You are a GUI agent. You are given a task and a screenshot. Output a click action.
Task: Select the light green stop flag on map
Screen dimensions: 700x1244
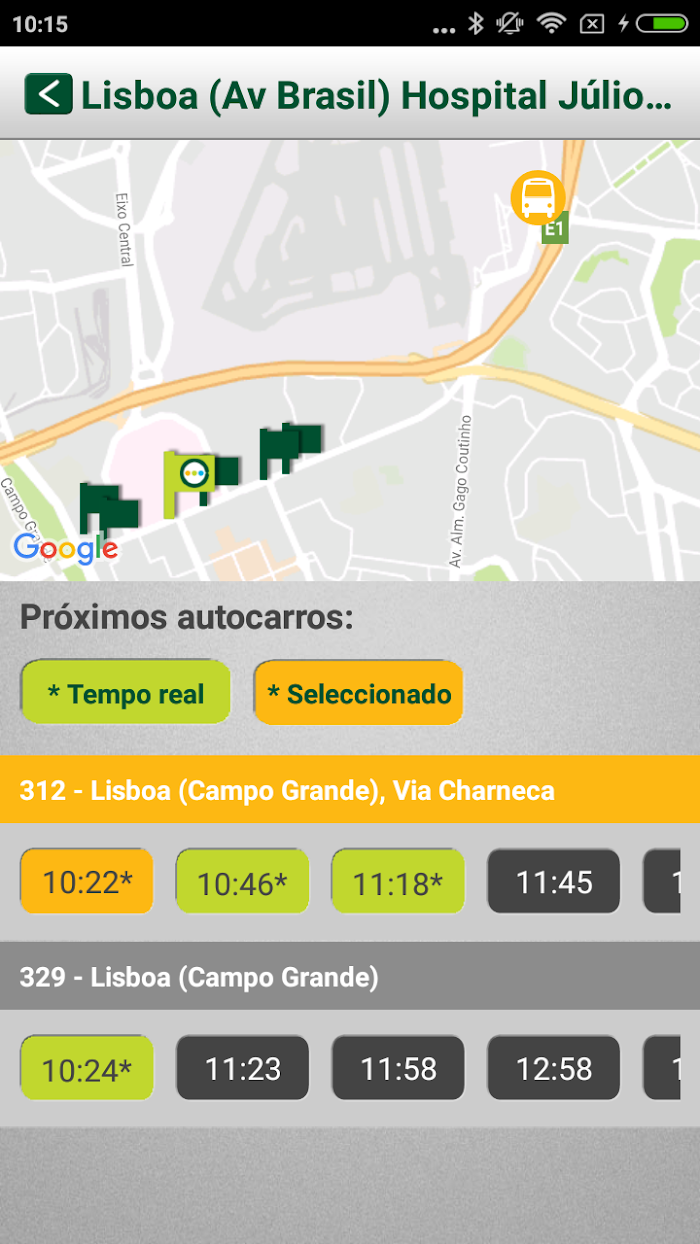[x=188, y=483]
